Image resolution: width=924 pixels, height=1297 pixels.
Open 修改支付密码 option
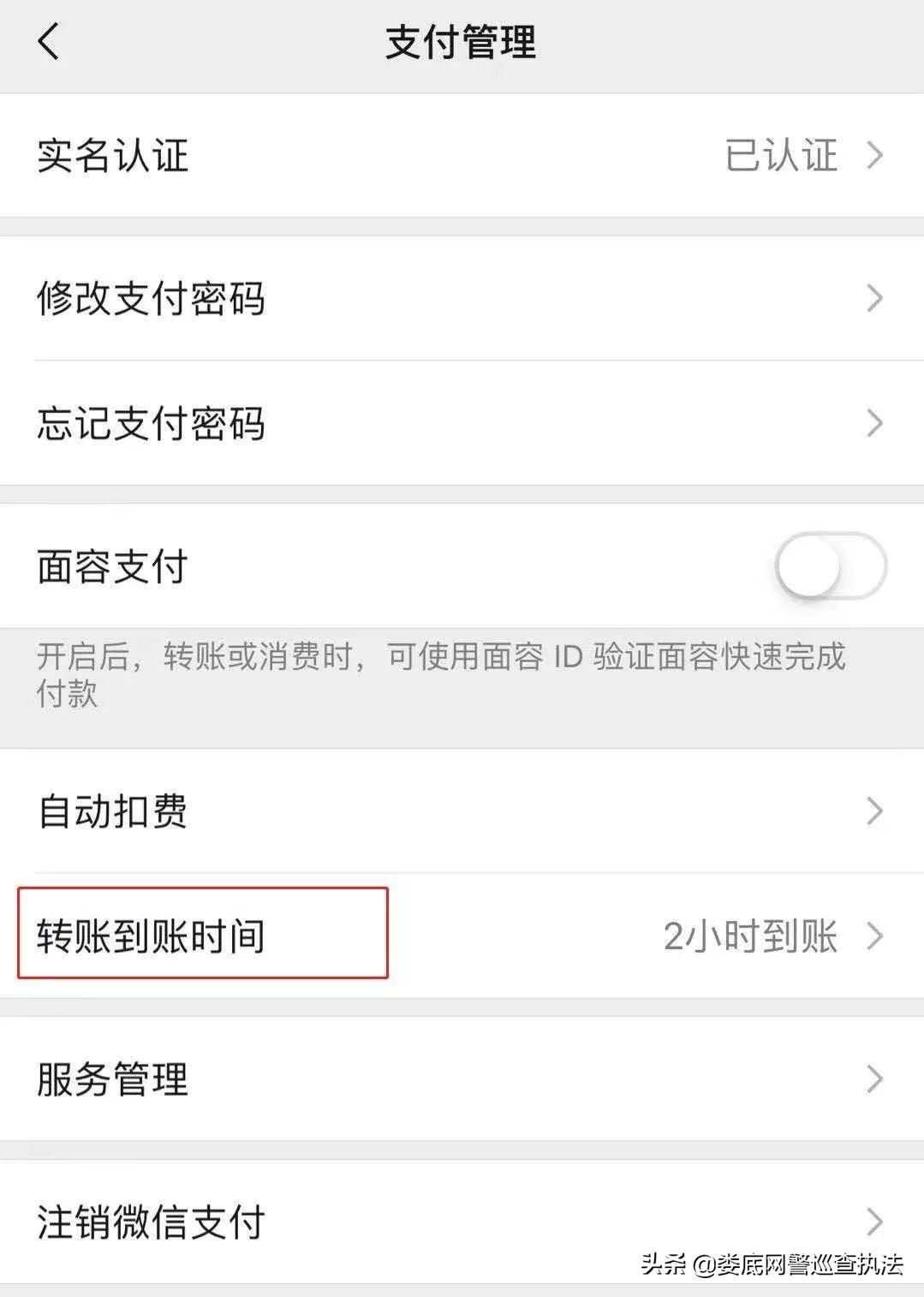coord(462,298)
